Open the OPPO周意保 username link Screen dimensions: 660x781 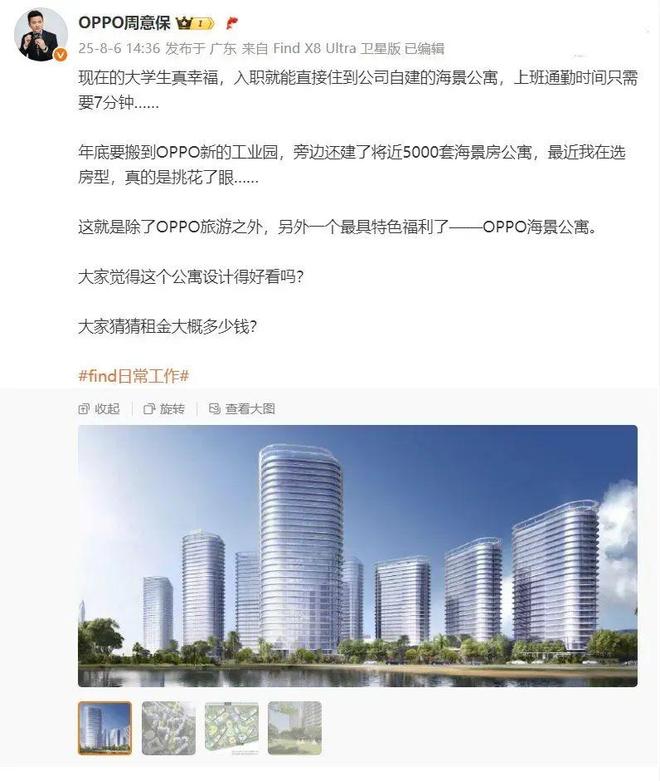[124, 22]
